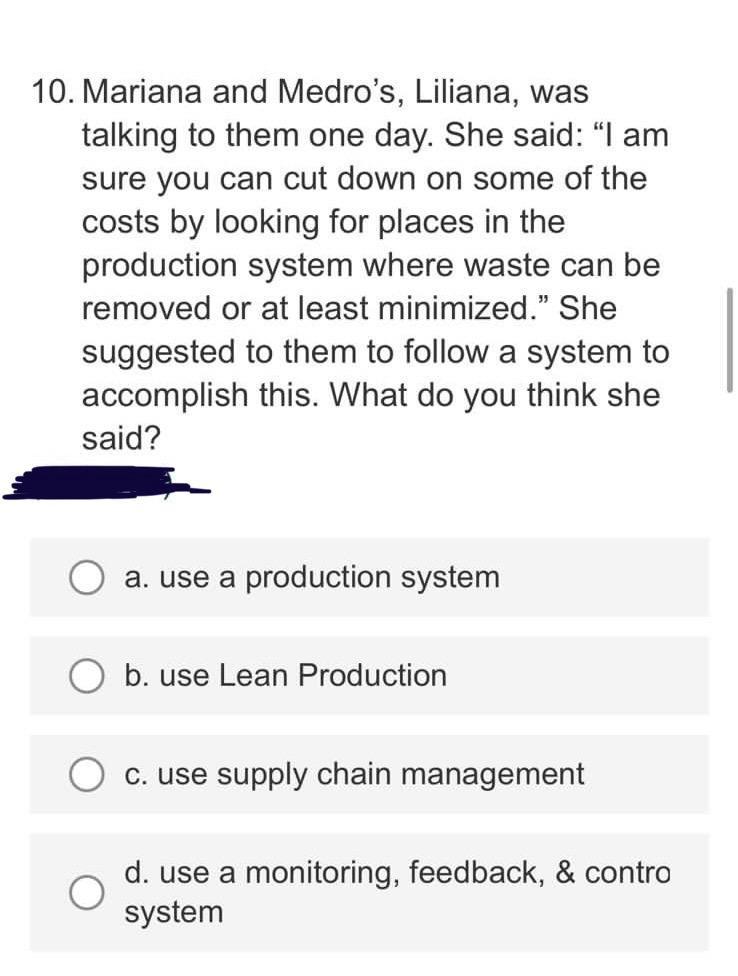Select the radio button for option c
This screenshot has width=738, height=976.
(x=89, y=774)
